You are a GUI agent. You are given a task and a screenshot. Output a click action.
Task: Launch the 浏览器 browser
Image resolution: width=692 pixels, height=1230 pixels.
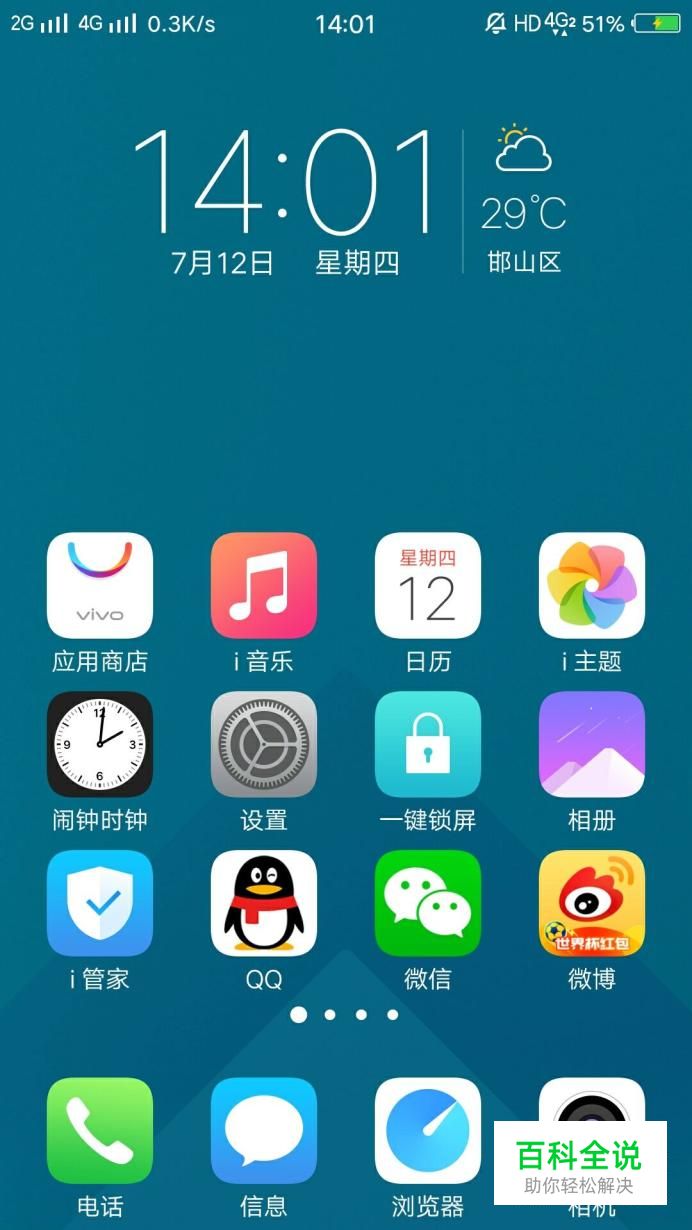[428, 1131]
